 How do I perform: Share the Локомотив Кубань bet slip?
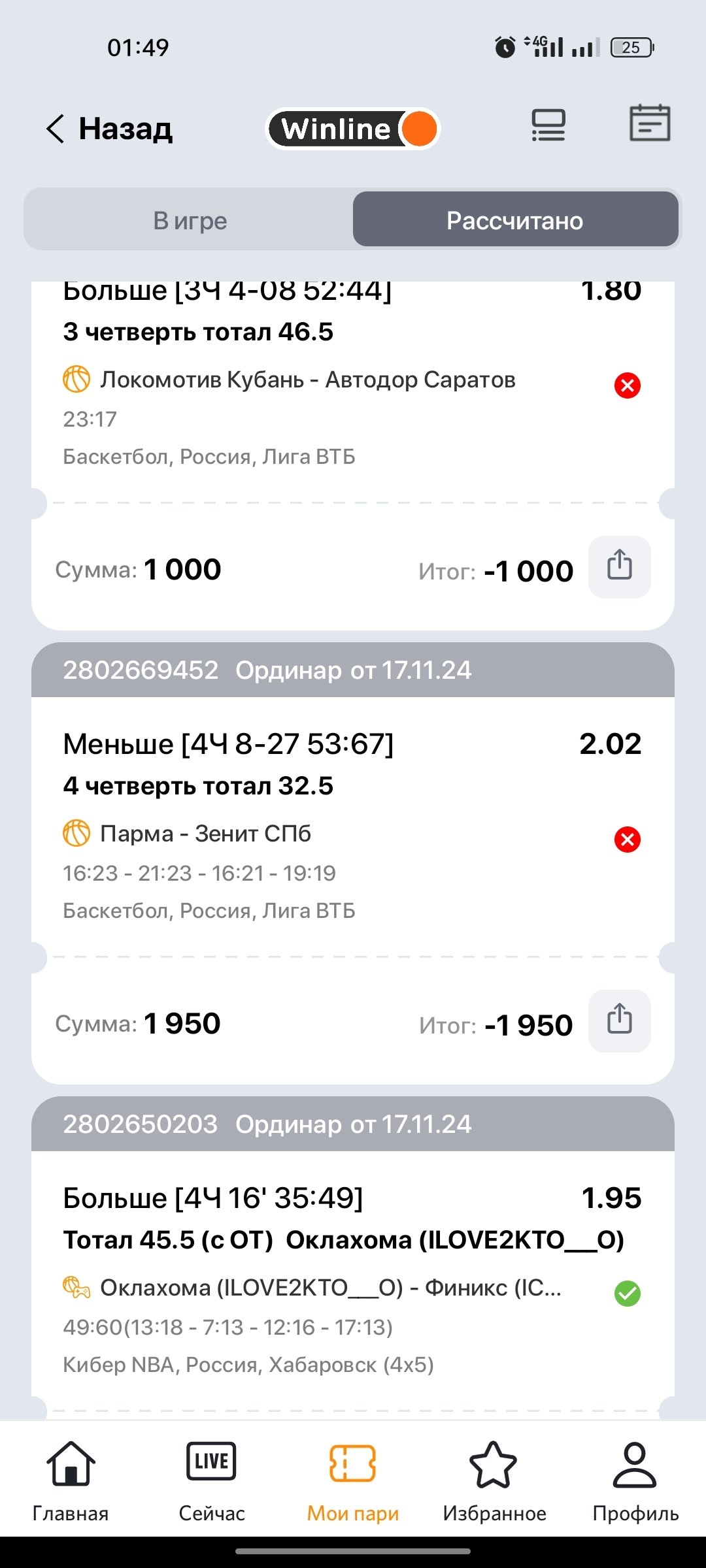pos(619,566)
